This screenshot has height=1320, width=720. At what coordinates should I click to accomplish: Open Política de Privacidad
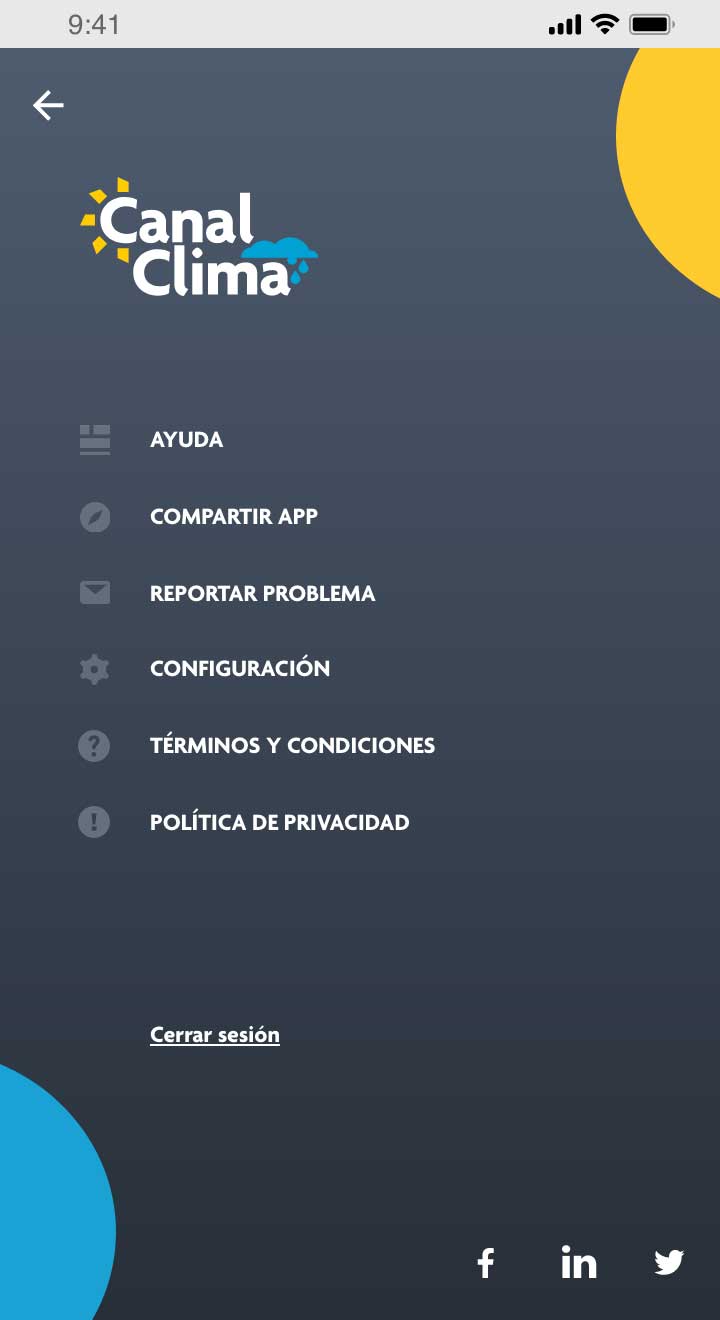coord(279,822)
